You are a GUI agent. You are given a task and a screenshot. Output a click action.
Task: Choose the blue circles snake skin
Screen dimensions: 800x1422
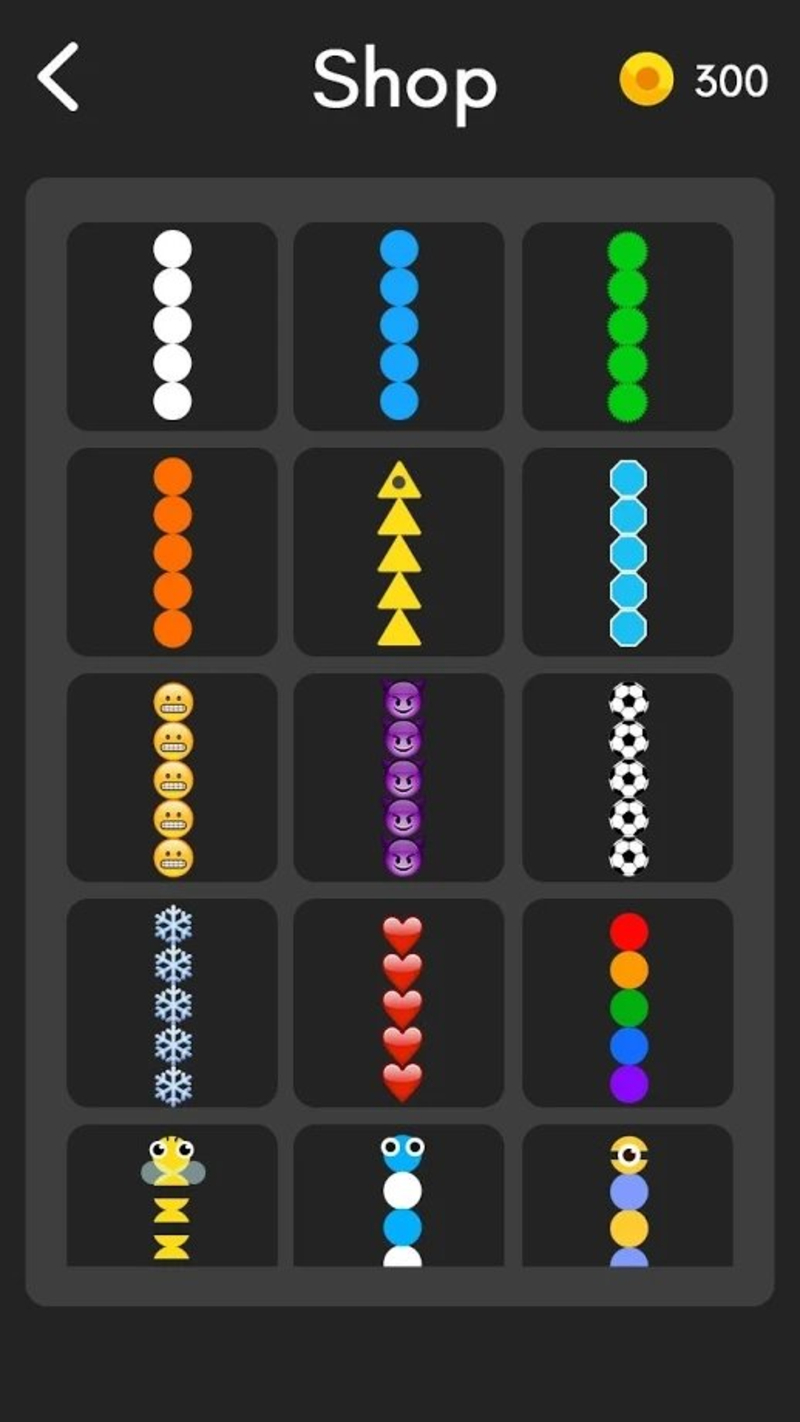399,326
